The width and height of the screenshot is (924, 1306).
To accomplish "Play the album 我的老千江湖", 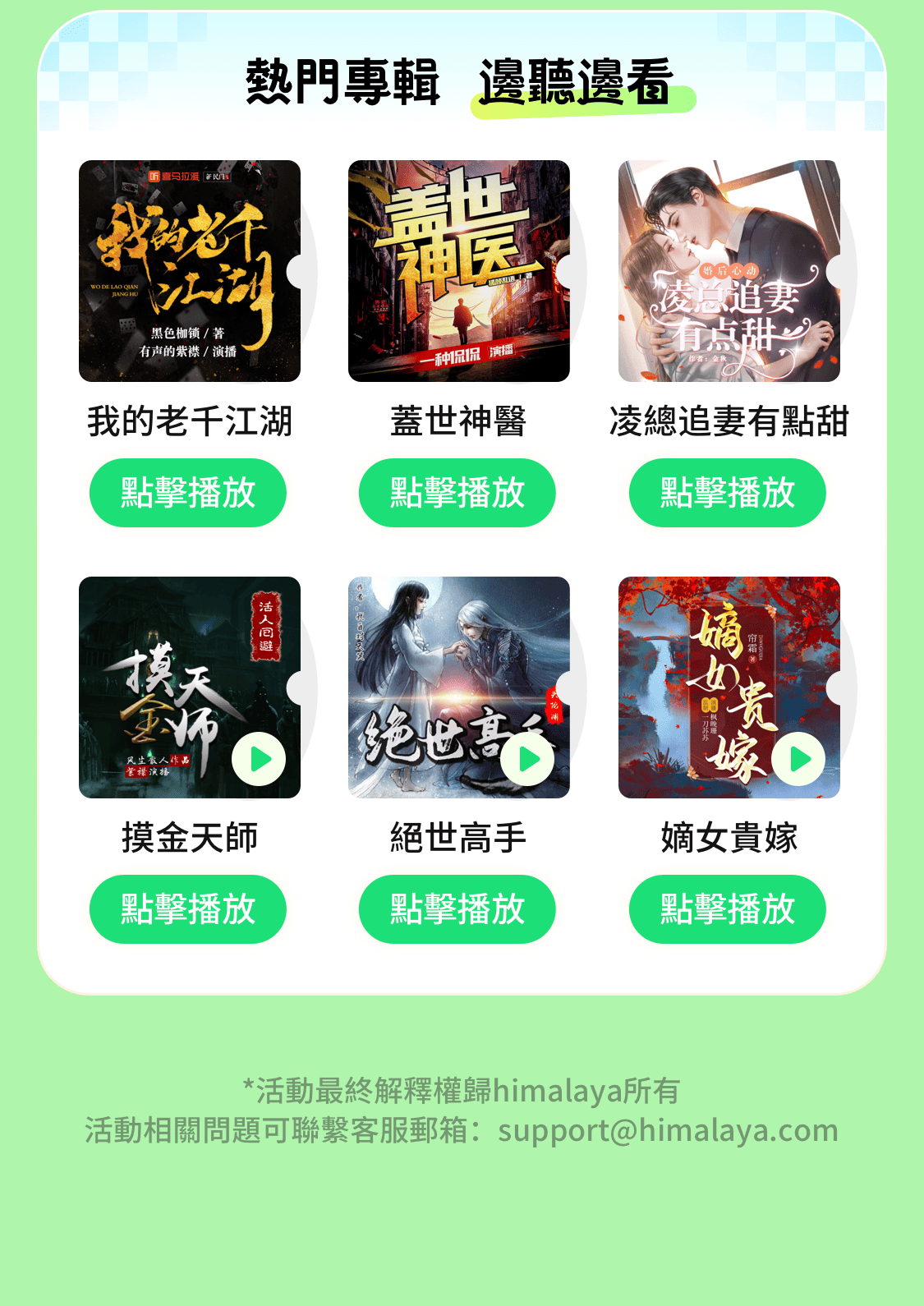I will (x=188, y=493).
